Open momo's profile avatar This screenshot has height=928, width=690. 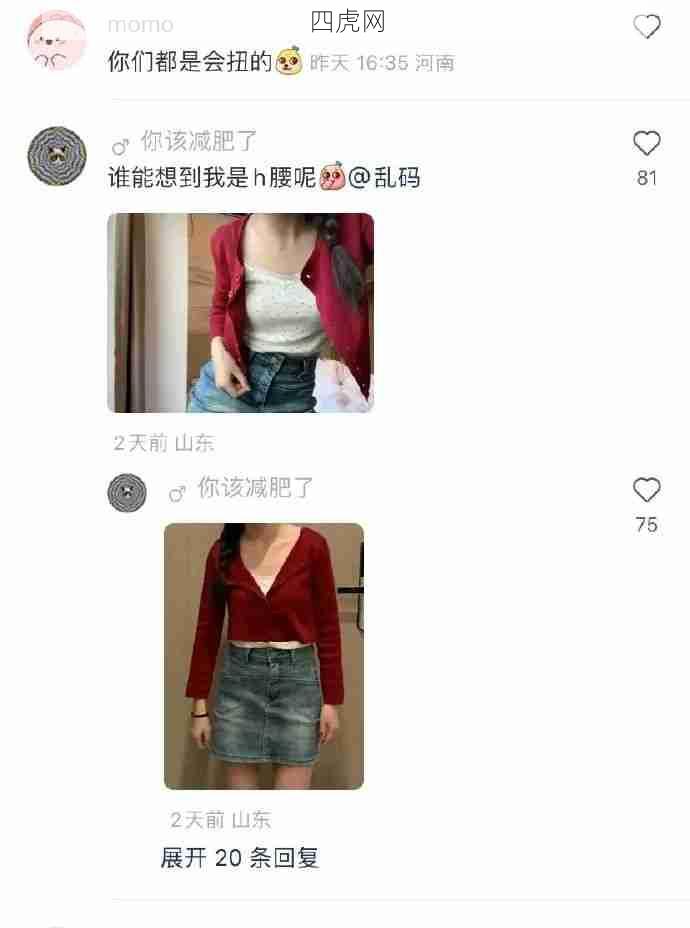[x=56, y=41]
